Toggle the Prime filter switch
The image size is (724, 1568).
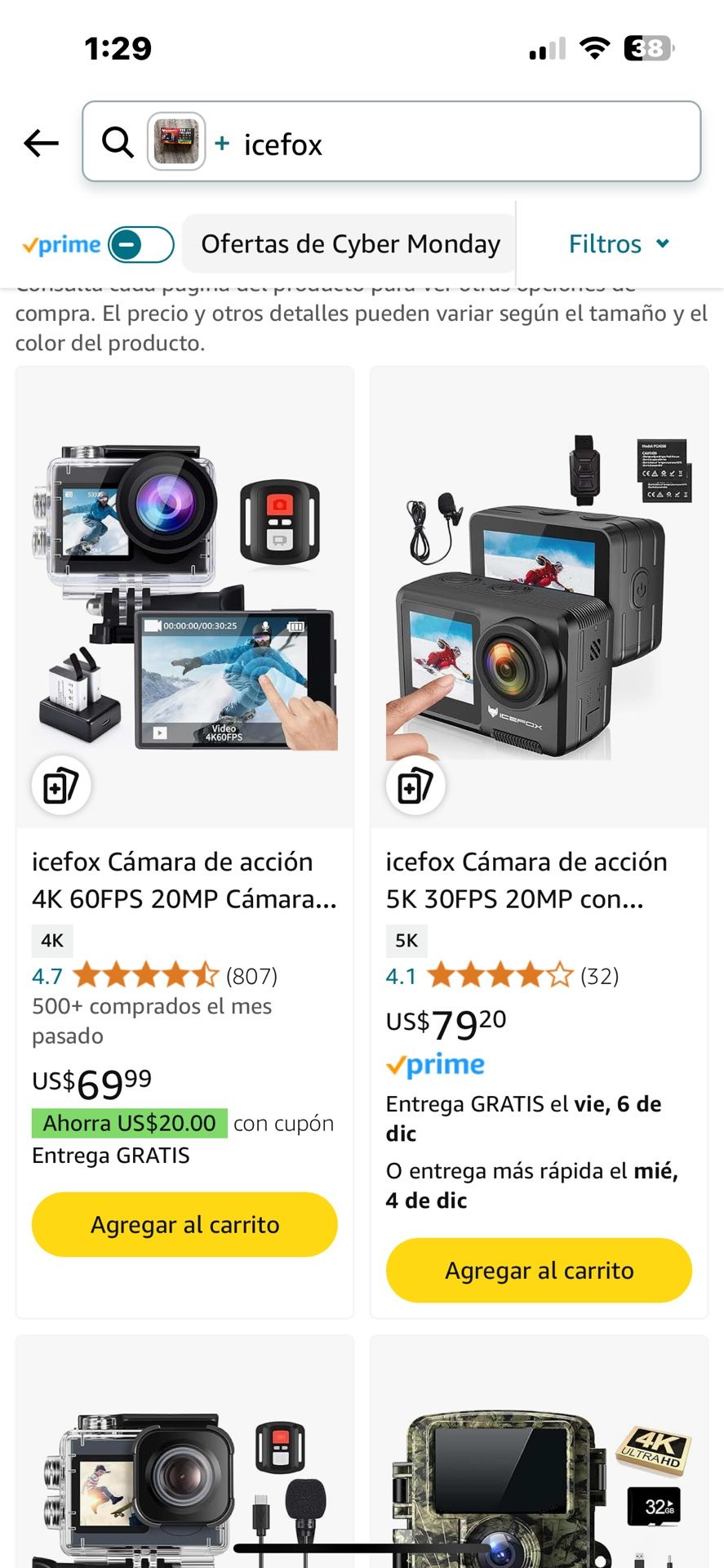point(140,244)
